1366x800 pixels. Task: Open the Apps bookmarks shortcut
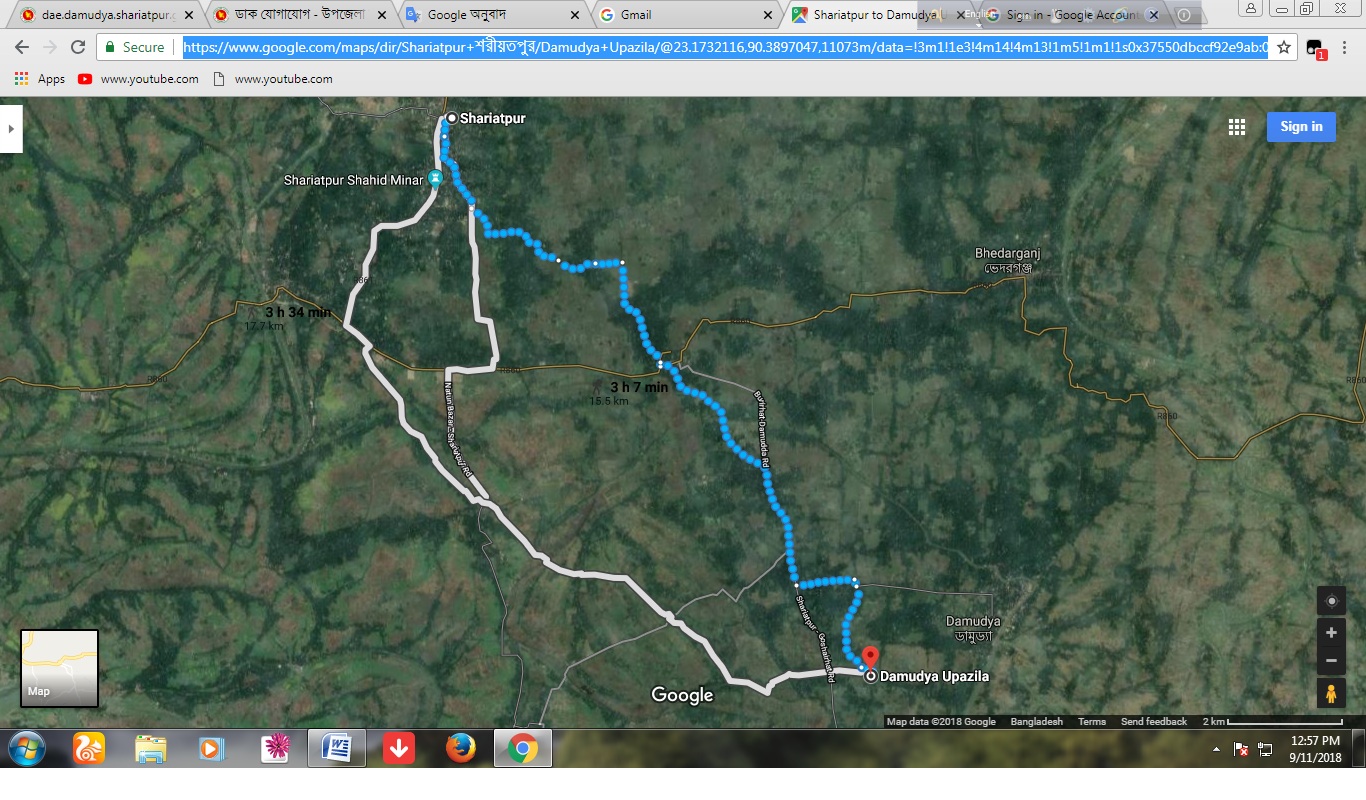coord(40,79)
